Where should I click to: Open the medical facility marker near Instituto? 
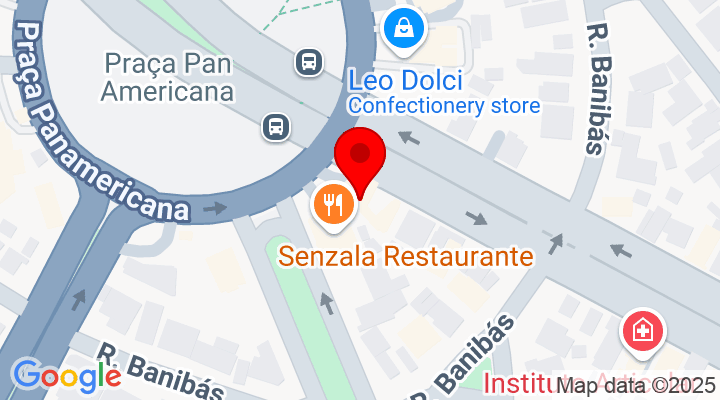pyautogui.click(x=643, y=331)
